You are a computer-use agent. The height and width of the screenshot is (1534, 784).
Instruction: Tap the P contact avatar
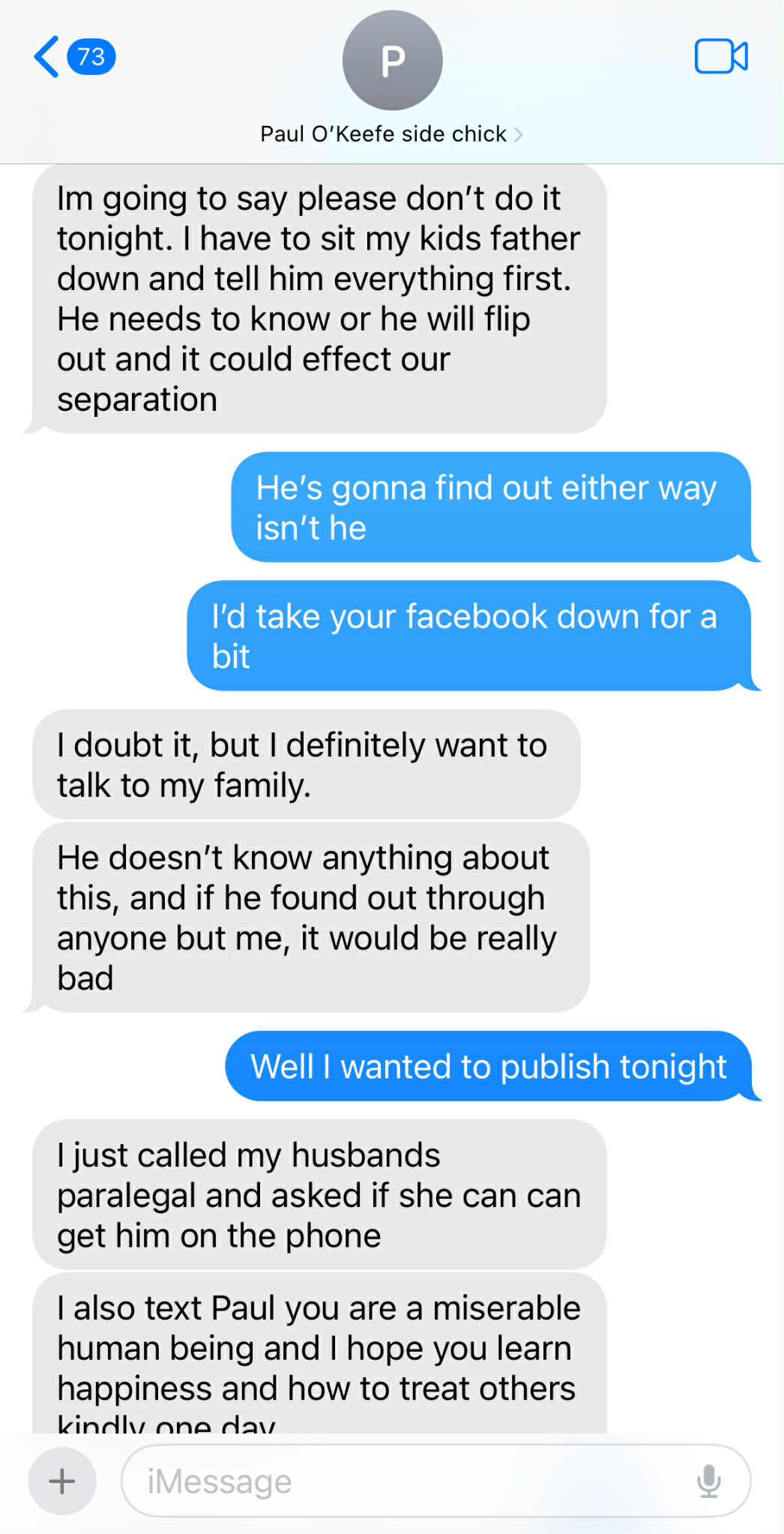pos(392,61)
